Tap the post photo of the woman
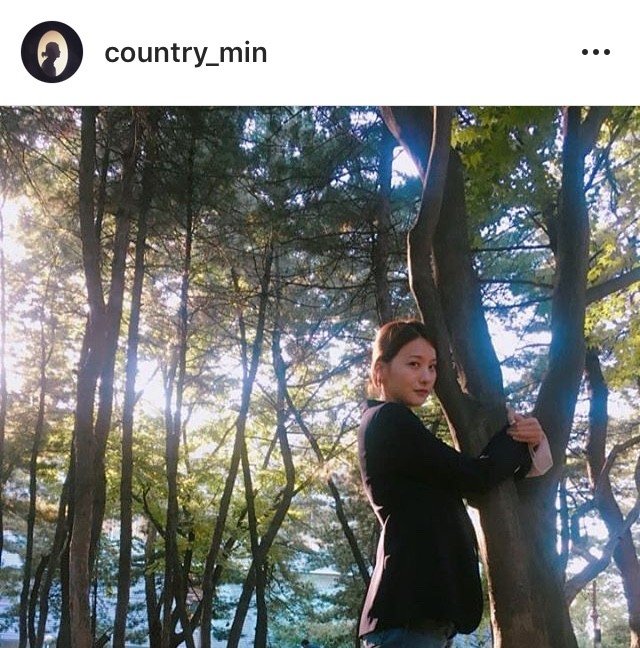 click(x=320, y=377)
